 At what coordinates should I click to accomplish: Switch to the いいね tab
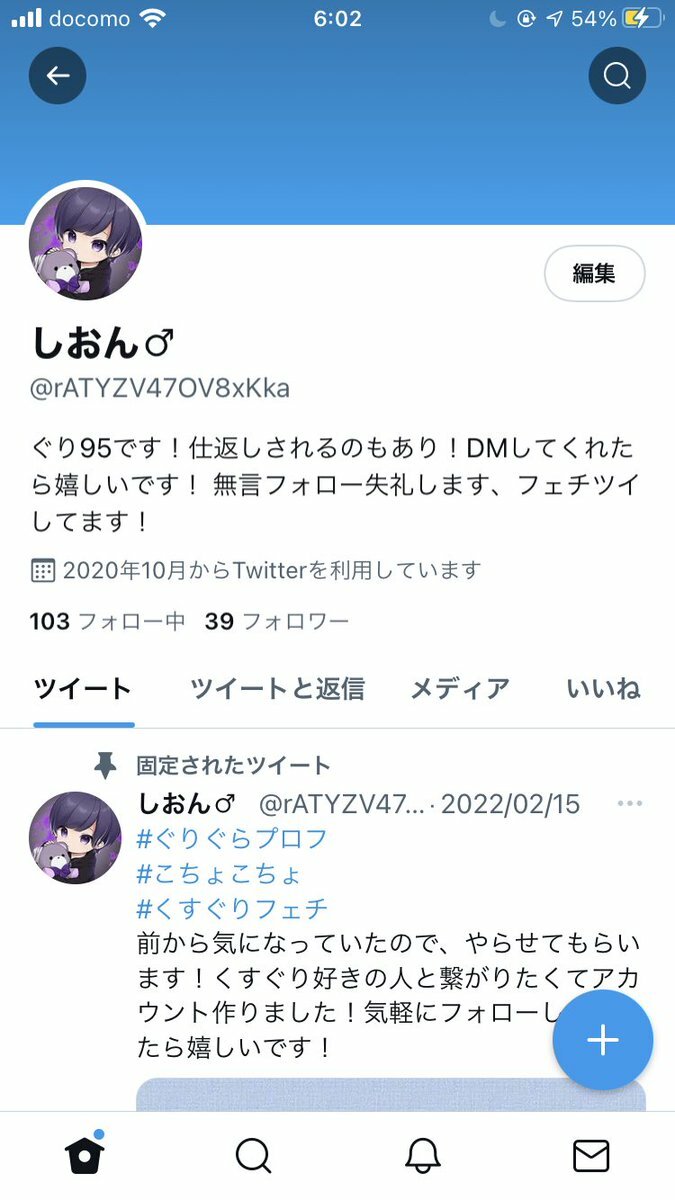click(x=603, y=688)
